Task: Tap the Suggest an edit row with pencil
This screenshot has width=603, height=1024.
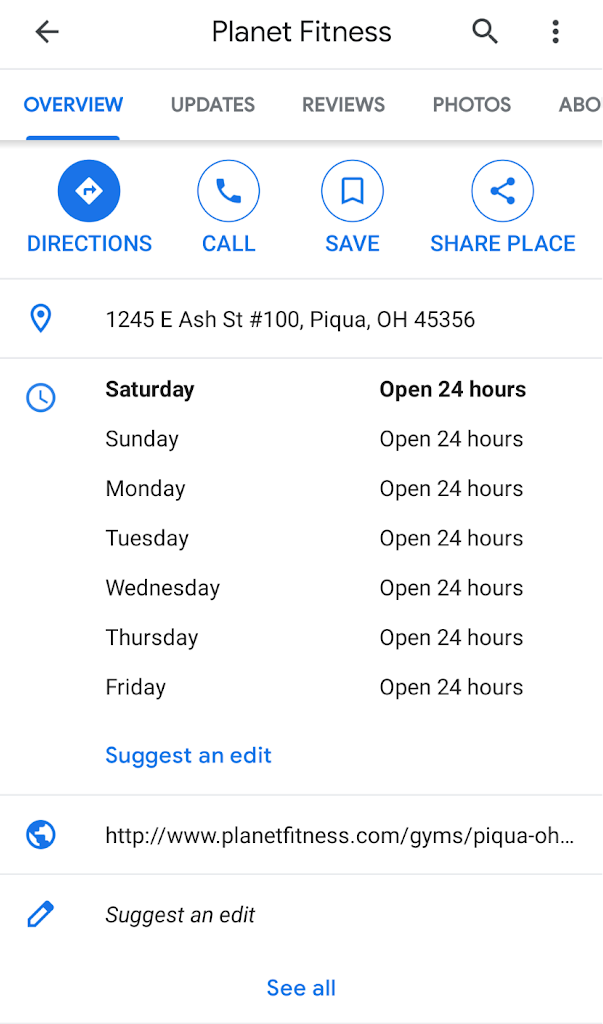Action: [180, 914]
